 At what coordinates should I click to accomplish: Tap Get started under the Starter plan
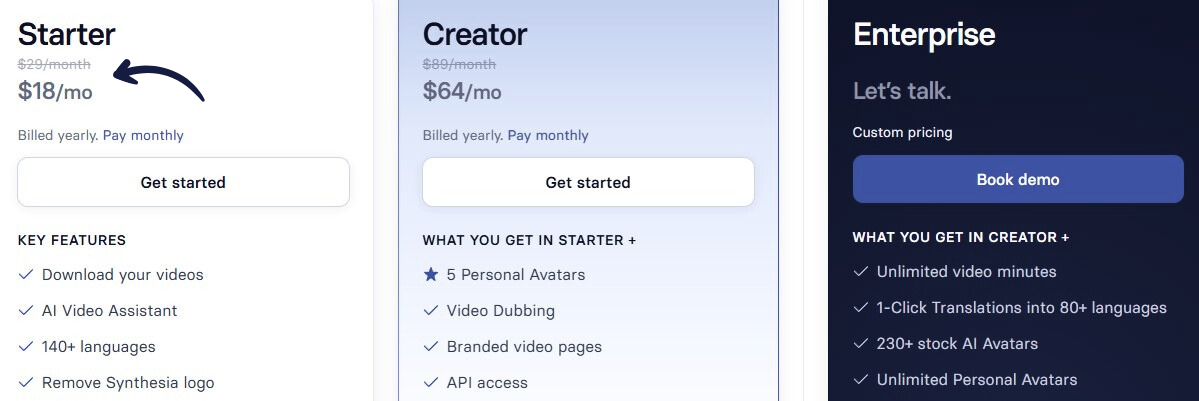pyautogui.click(x=183, y=182)
